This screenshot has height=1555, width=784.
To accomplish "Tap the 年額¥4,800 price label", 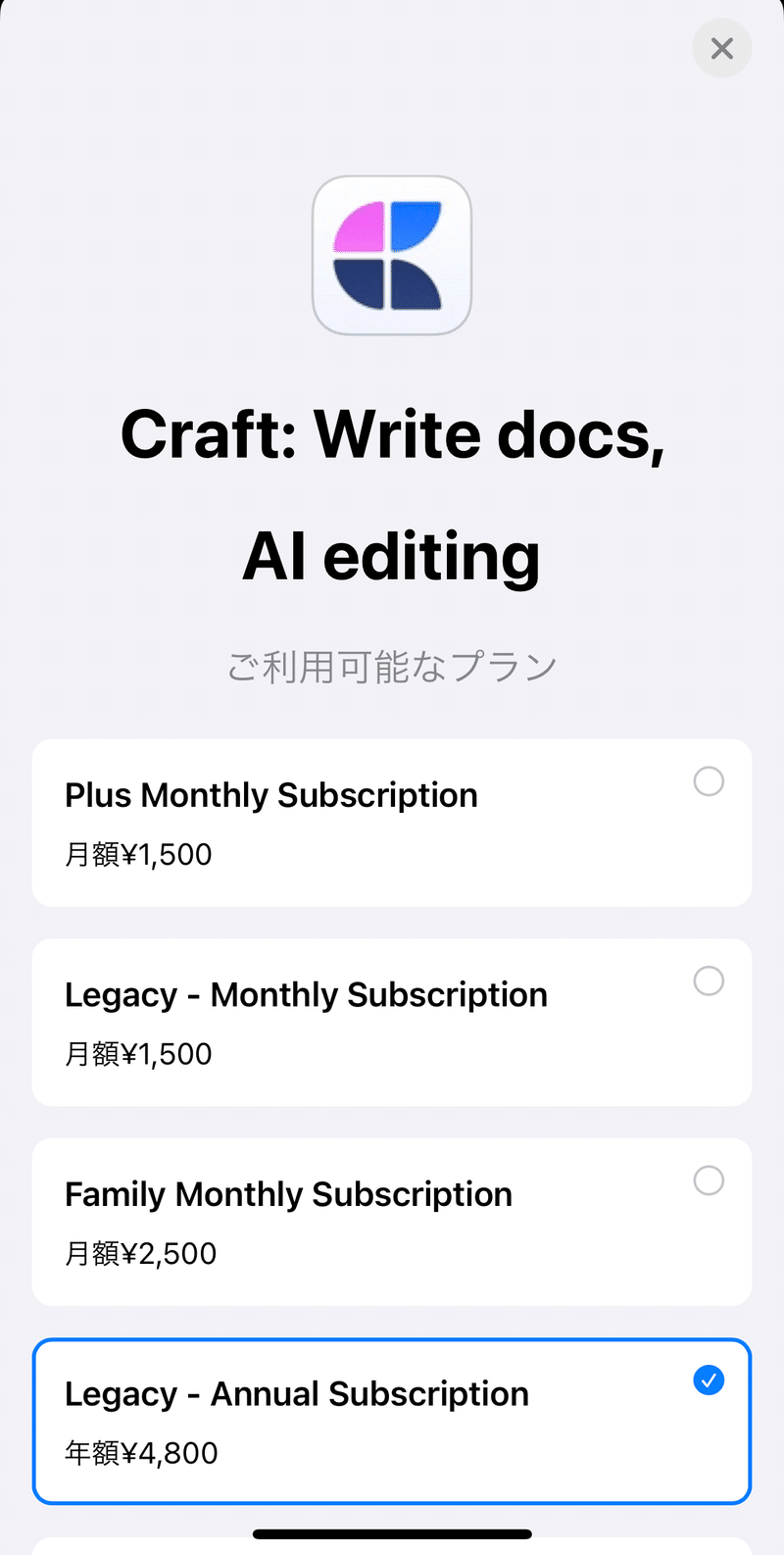I will click(140, 1453).
